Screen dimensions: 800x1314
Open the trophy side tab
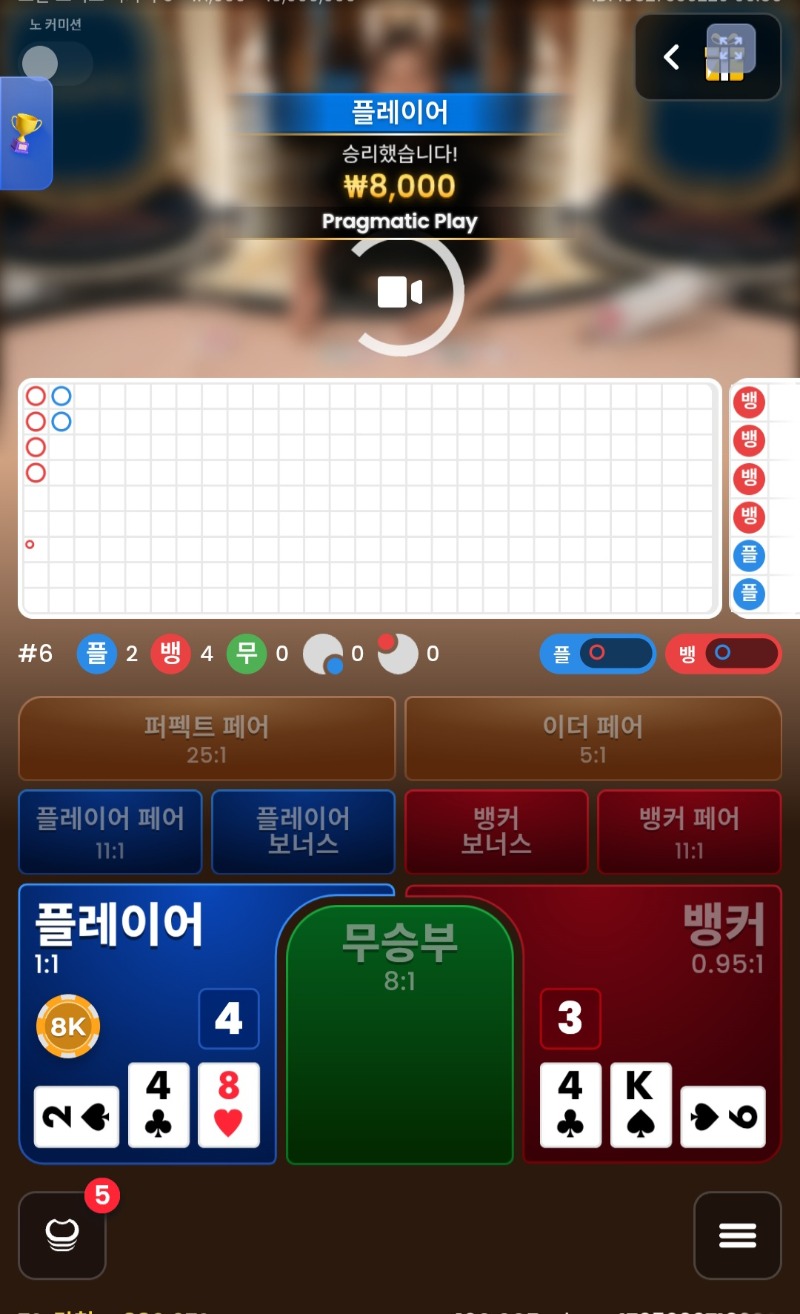point(25,133)
